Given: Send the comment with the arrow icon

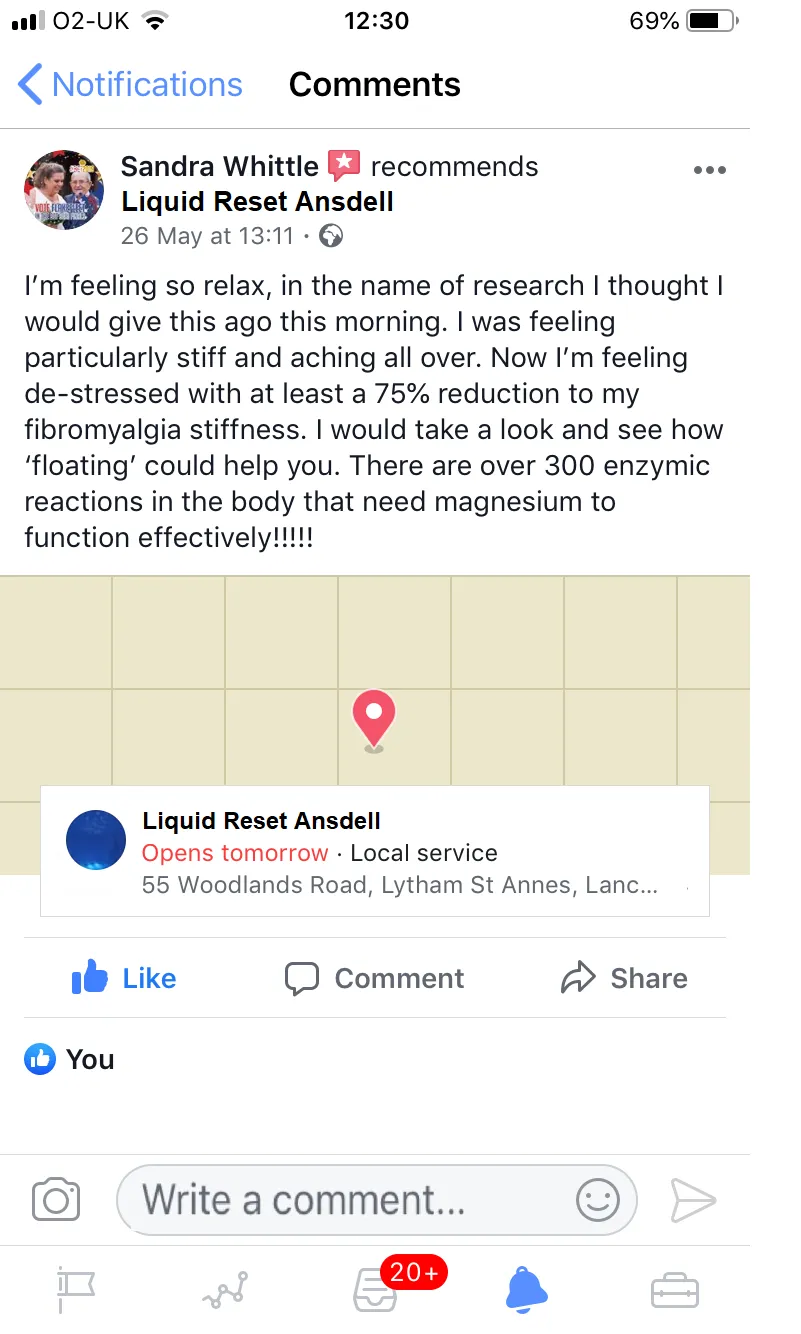Looking at the screenshot, I should pos(692,1199).
